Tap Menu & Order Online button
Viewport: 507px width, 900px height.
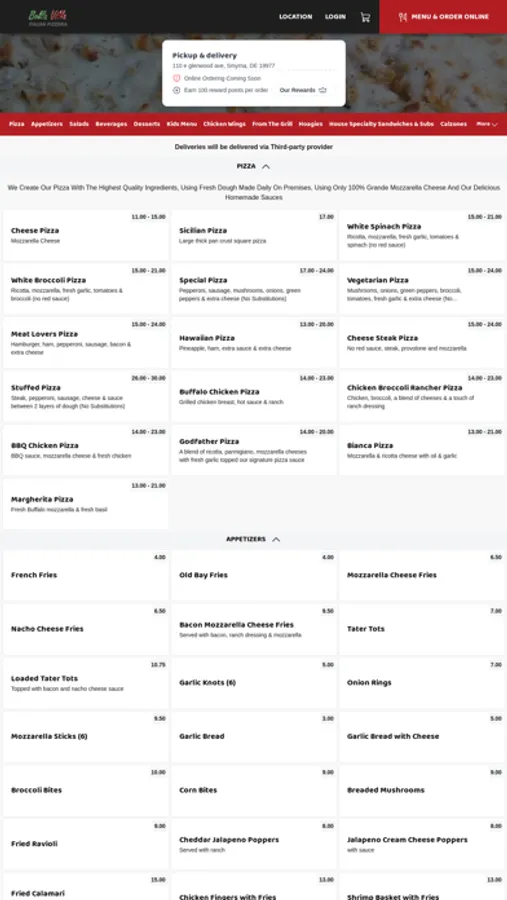click(x=443, y=17)
